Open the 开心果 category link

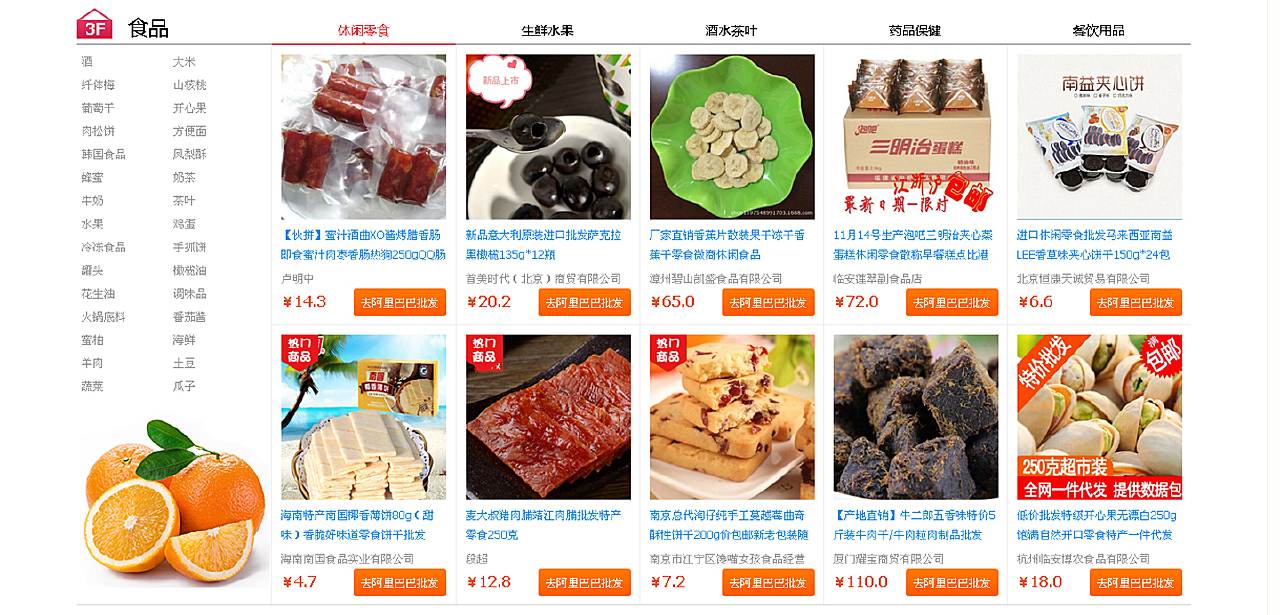(x=189, y=108)
